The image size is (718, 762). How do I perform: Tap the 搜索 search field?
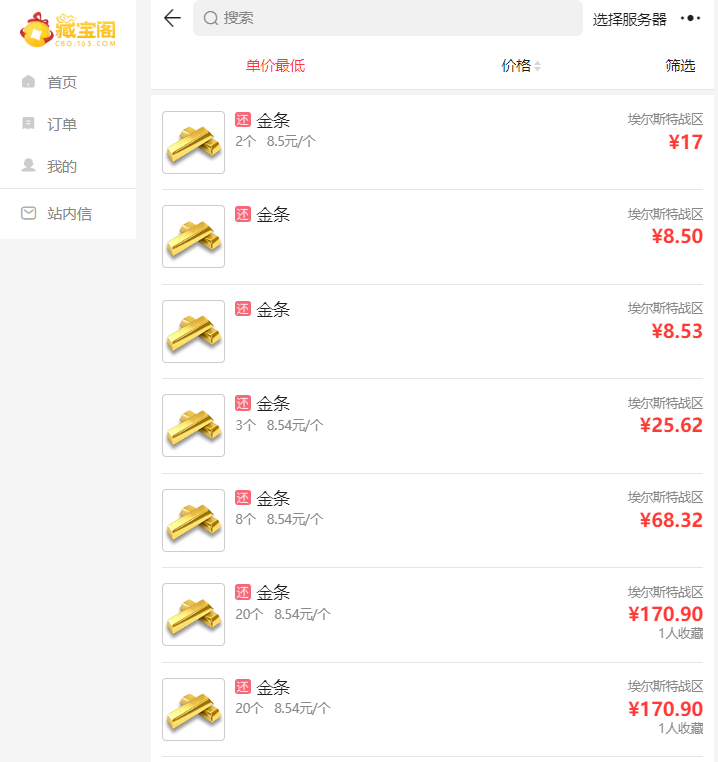[388, 18]
